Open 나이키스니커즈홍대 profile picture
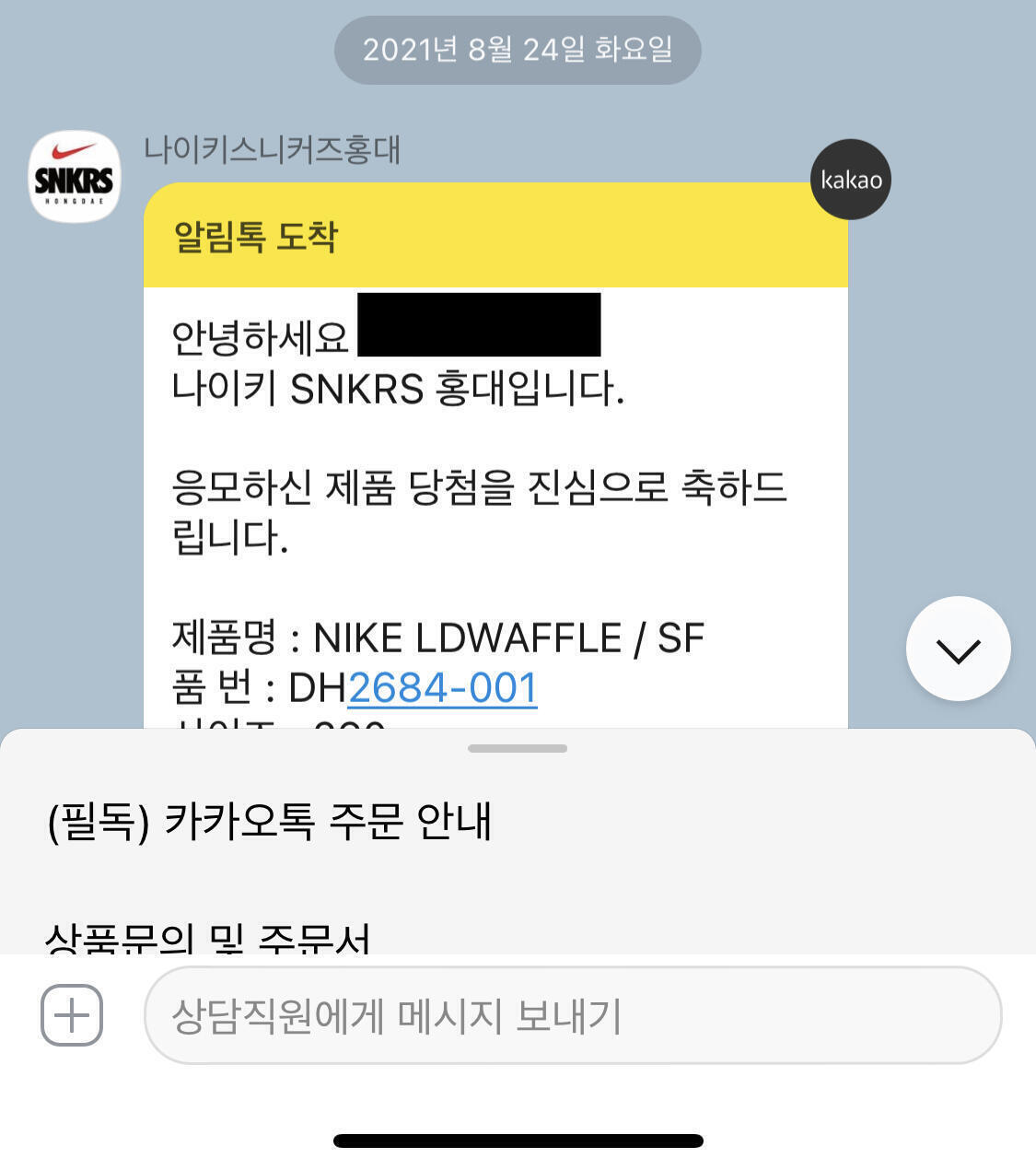 point(75,177)
